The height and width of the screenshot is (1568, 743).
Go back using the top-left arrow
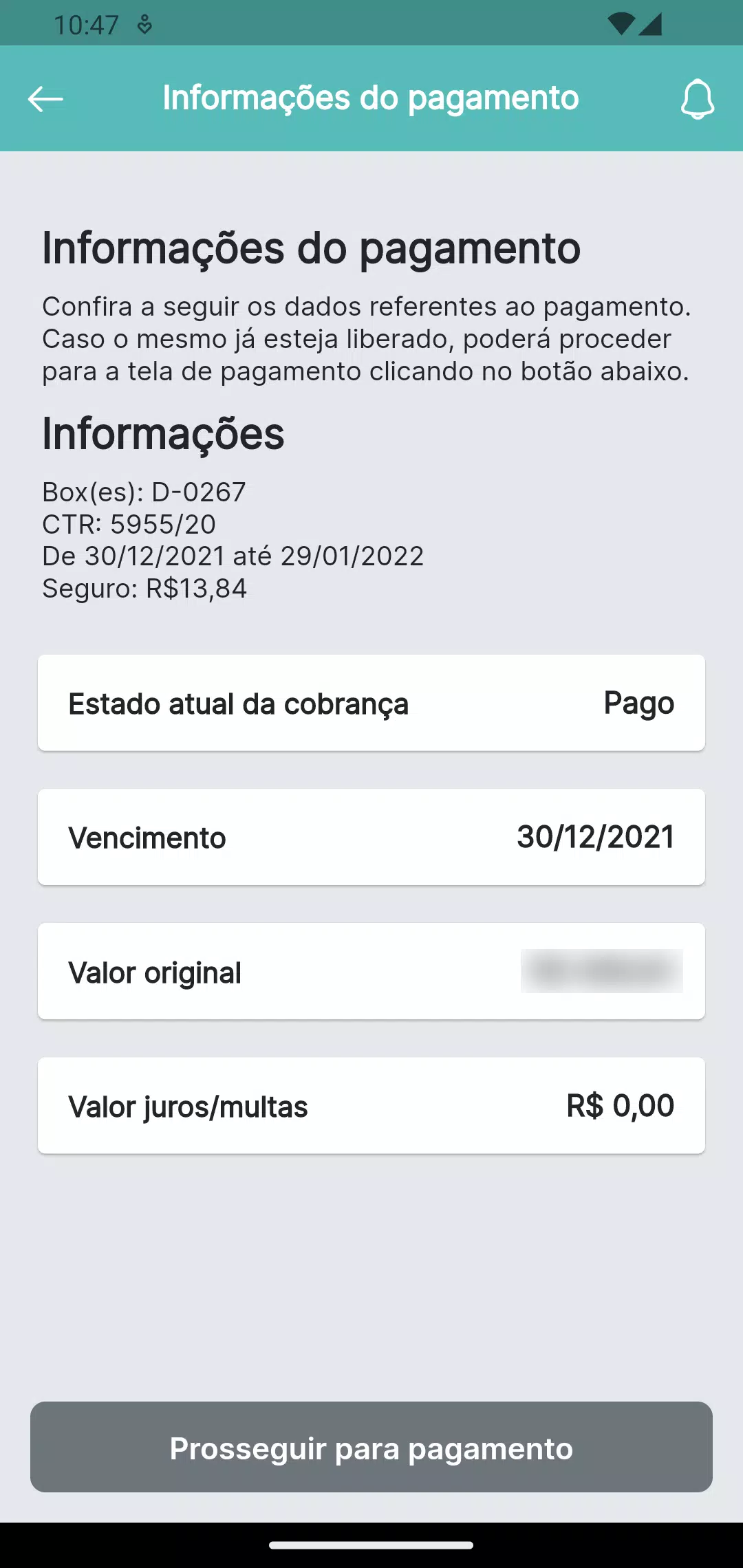click(x=45, y=99)
